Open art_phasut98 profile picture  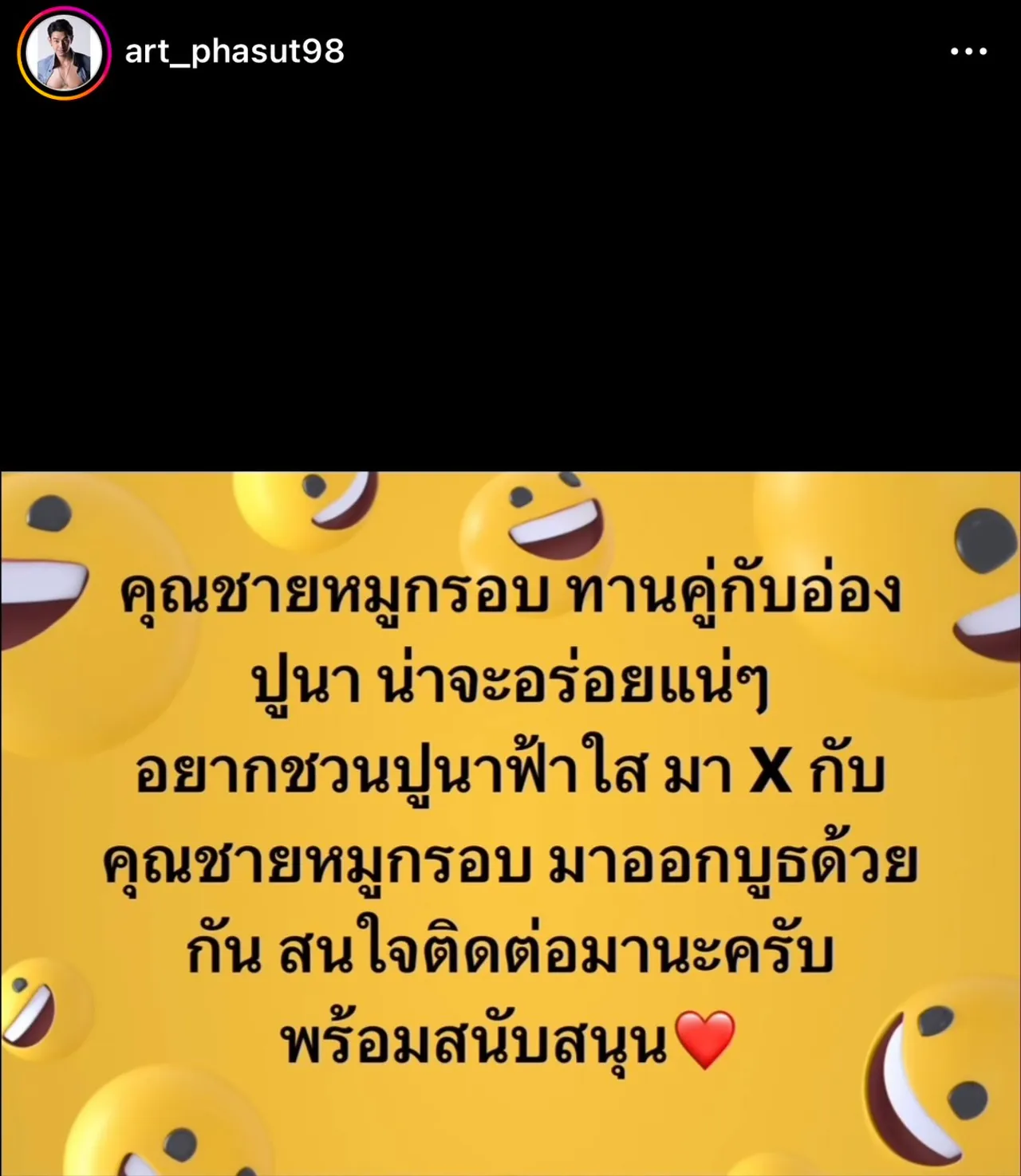pyautogui.click(x=64, y=53)
